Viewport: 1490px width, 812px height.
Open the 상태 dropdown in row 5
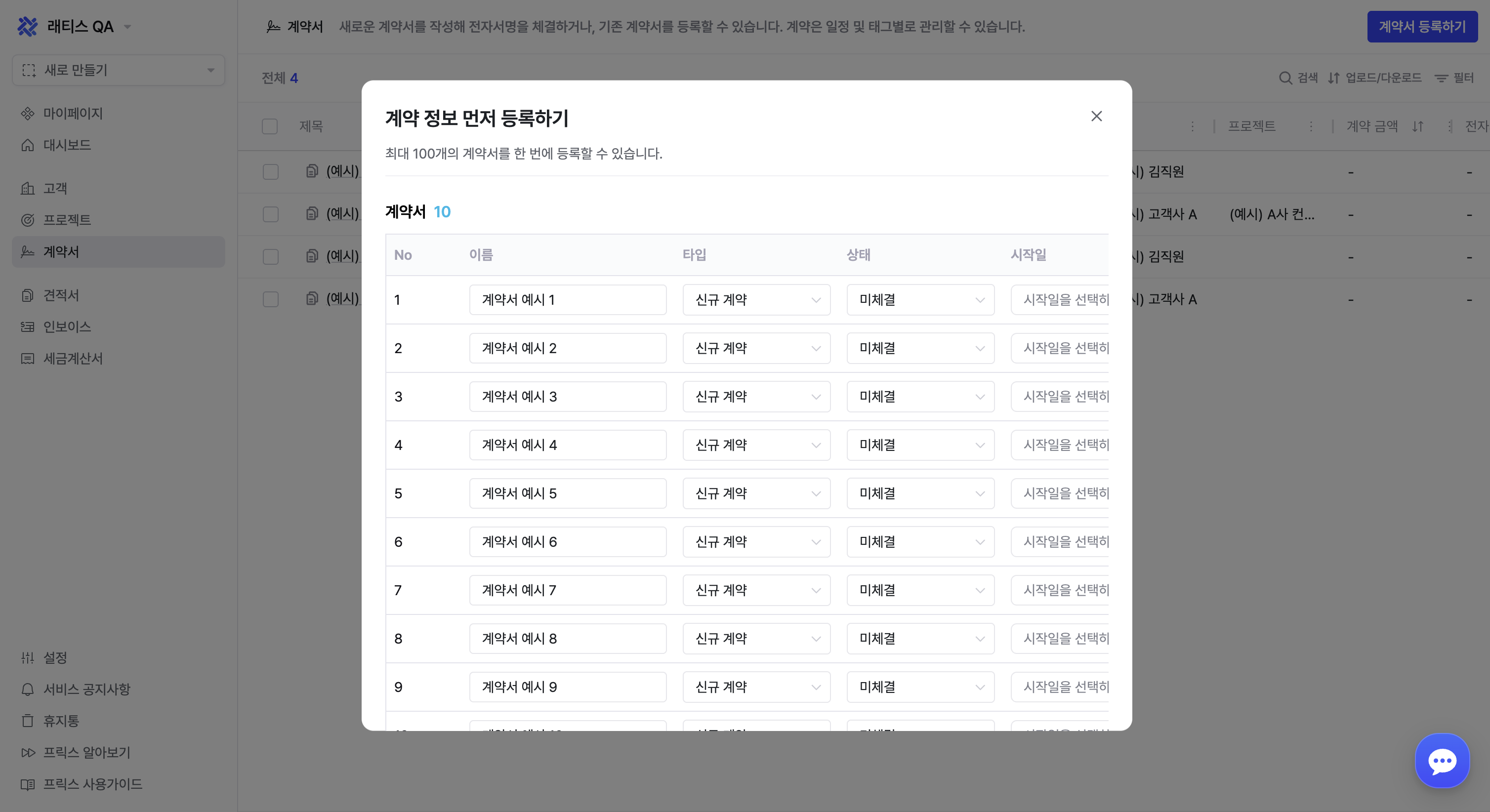920,493
